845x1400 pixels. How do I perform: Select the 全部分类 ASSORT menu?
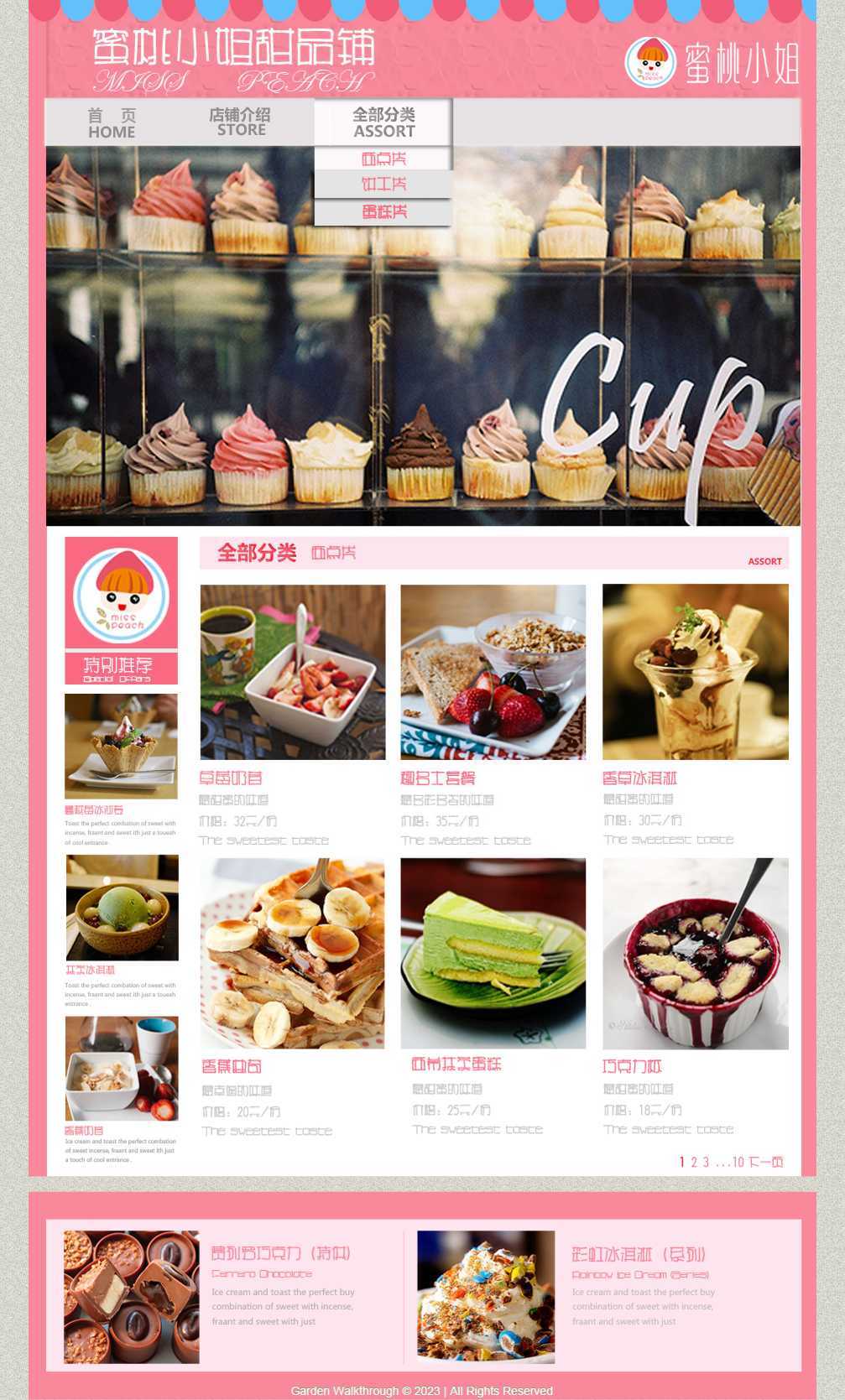383,122
